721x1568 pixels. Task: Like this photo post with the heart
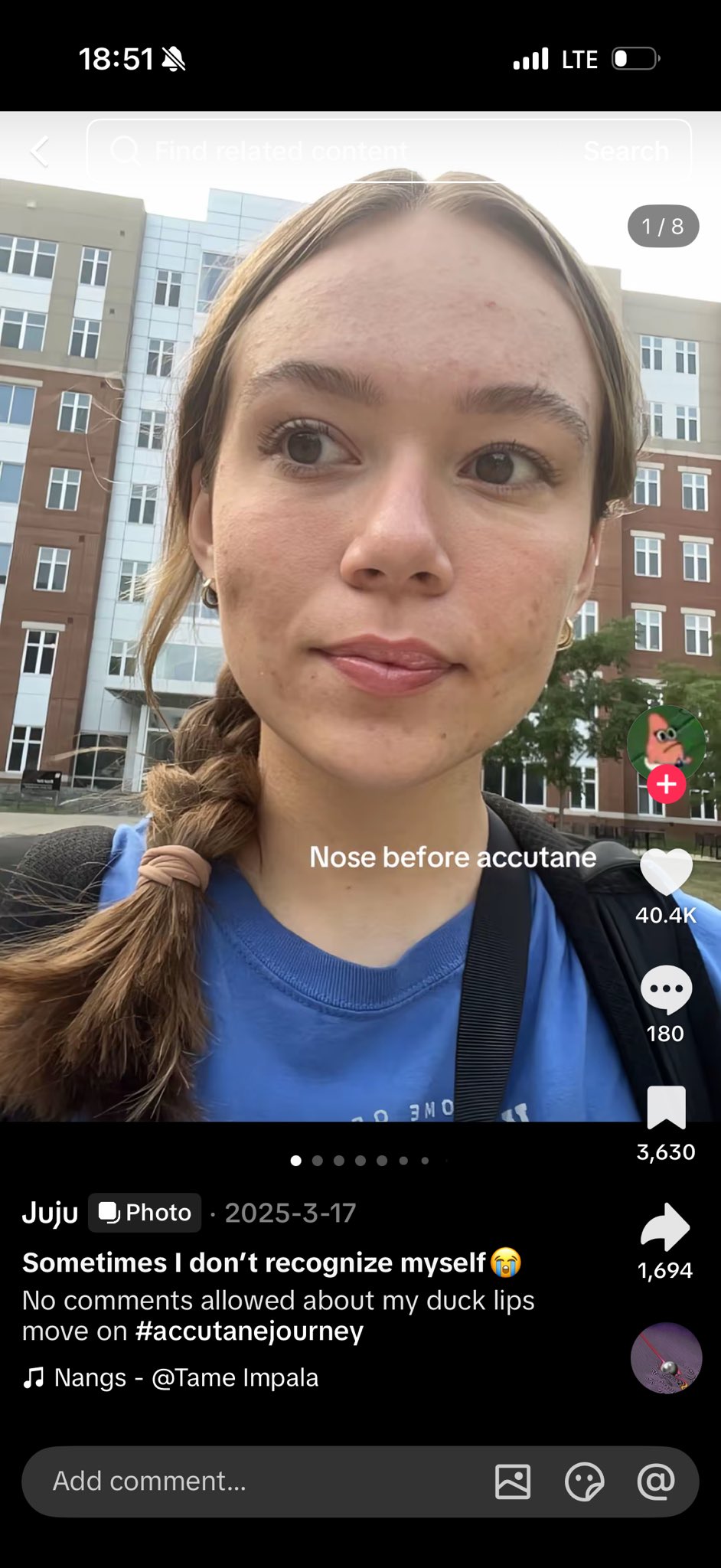click(x=666, y=871)
